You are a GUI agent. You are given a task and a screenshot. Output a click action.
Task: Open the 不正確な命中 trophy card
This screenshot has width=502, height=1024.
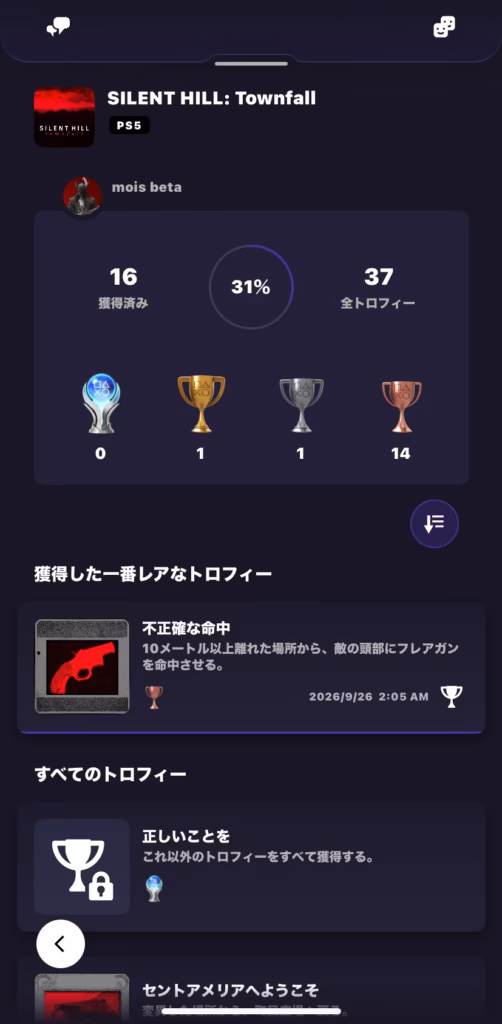coord(251,667)
